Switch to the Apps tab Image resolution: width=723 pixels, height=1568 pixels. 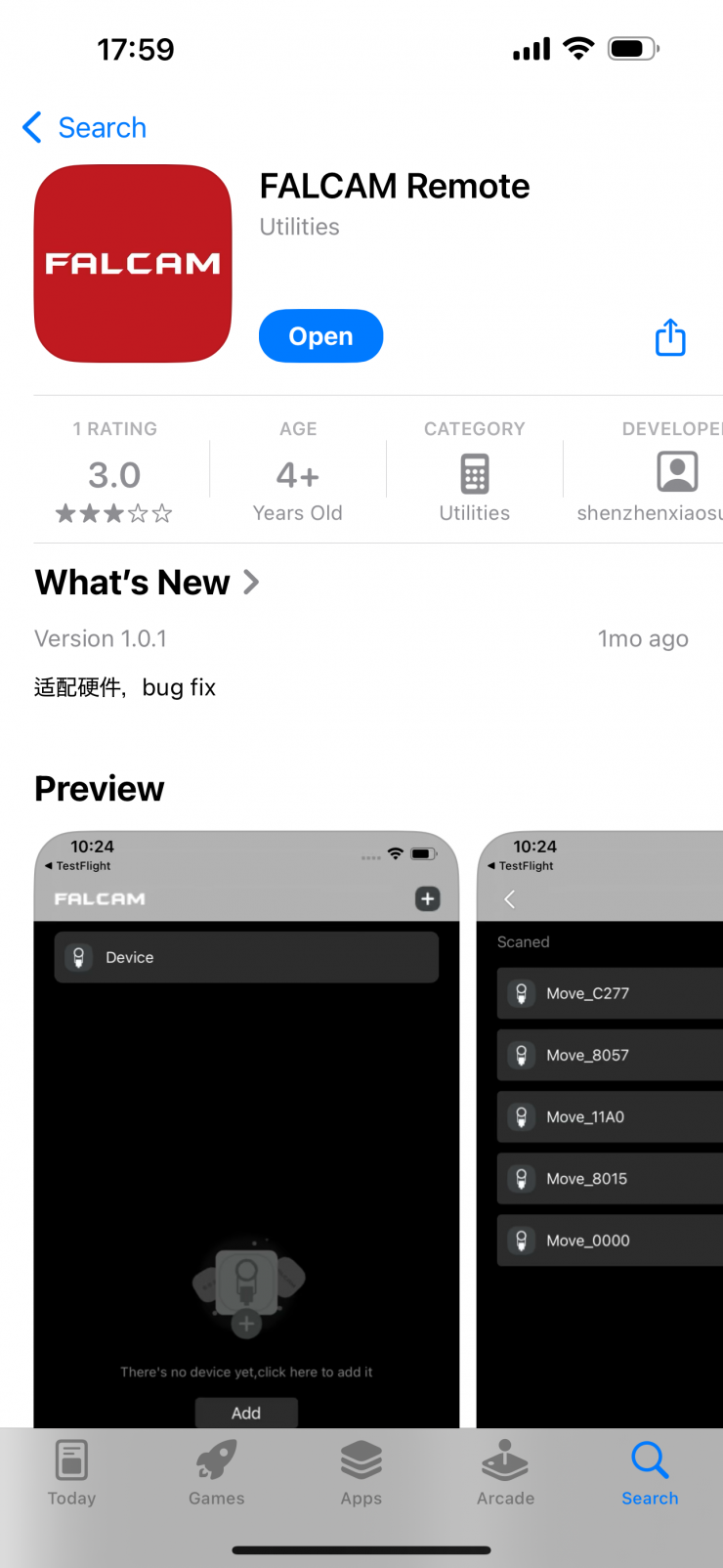[361, 1472]
